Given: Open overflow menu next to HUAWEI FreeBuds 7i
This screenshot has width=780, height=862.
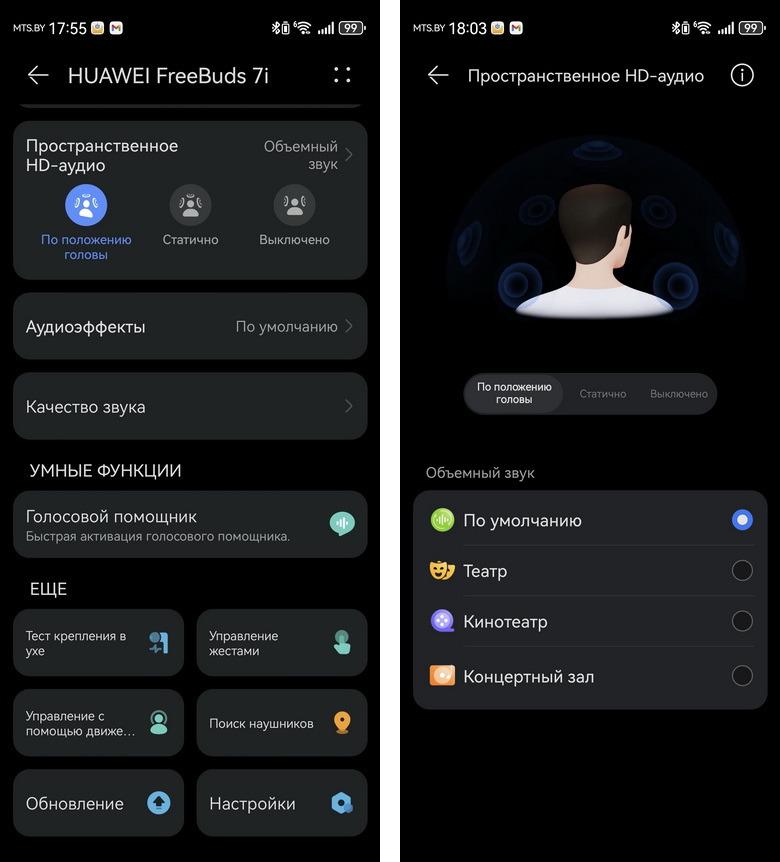Looking at the screenshot, I should 342,75.
